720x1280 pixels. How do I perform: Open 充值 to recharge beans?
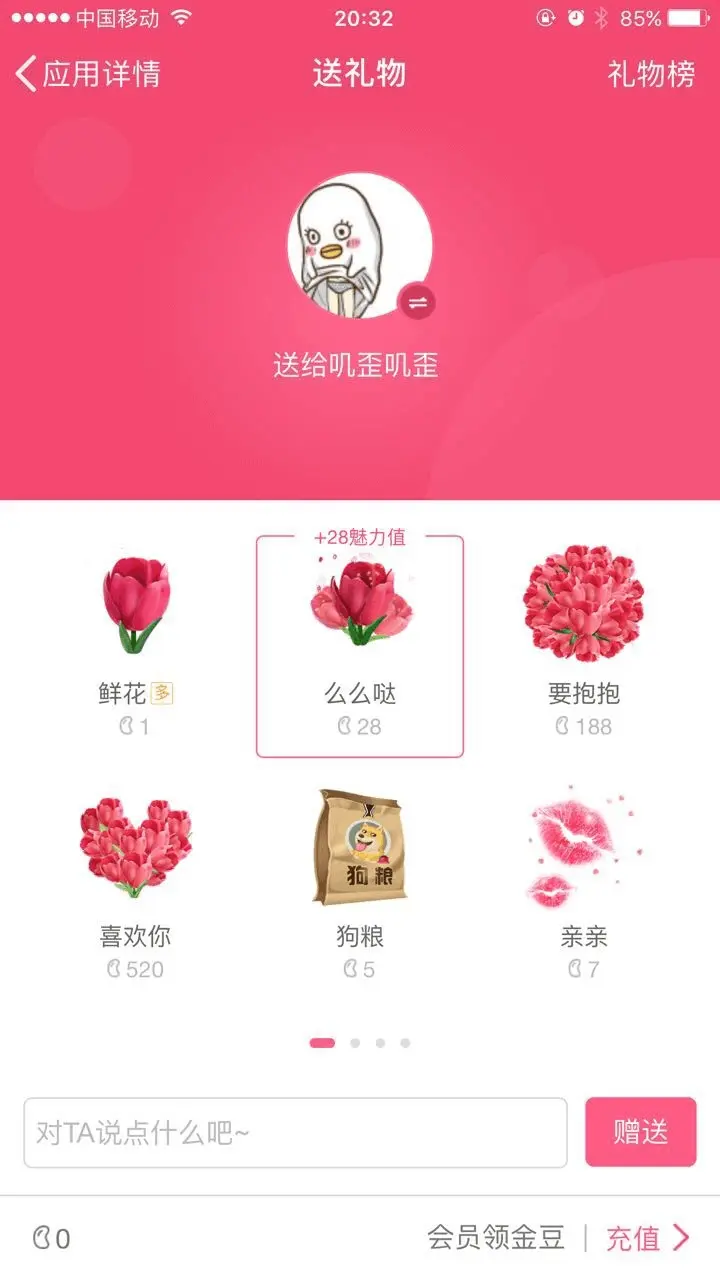click(x=647, y=1239)
